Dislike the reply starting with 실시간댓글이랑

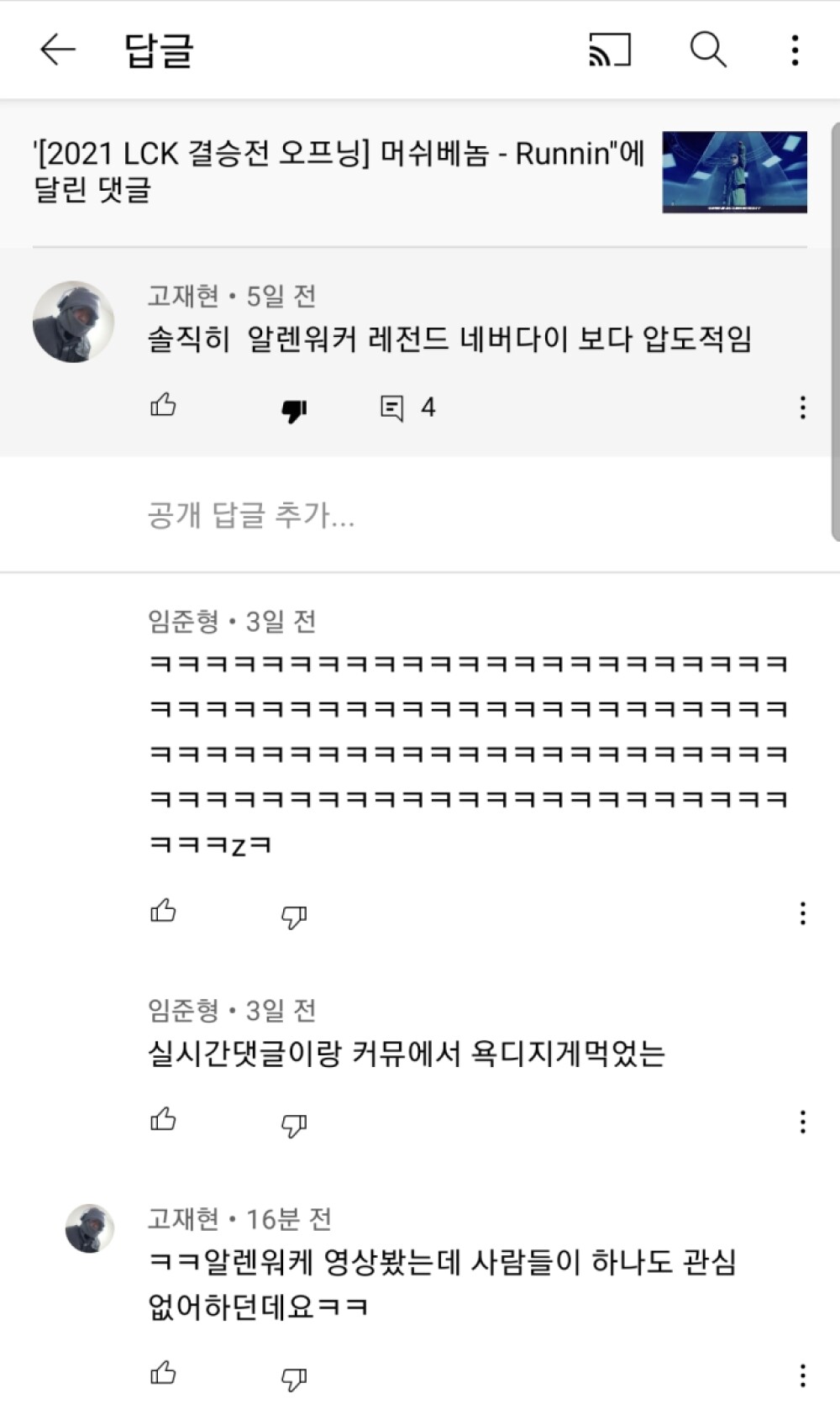click(x=294, y=1124)
